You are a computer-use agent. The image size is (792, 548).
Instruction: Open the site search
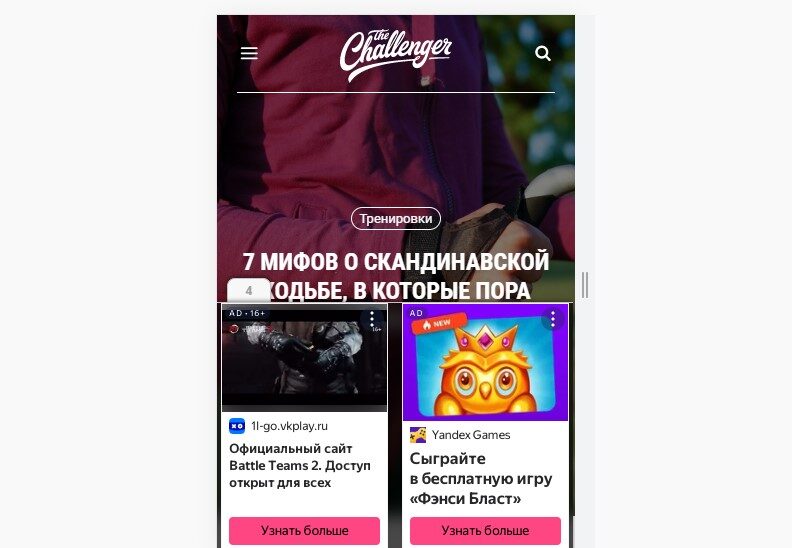(543, 54)
